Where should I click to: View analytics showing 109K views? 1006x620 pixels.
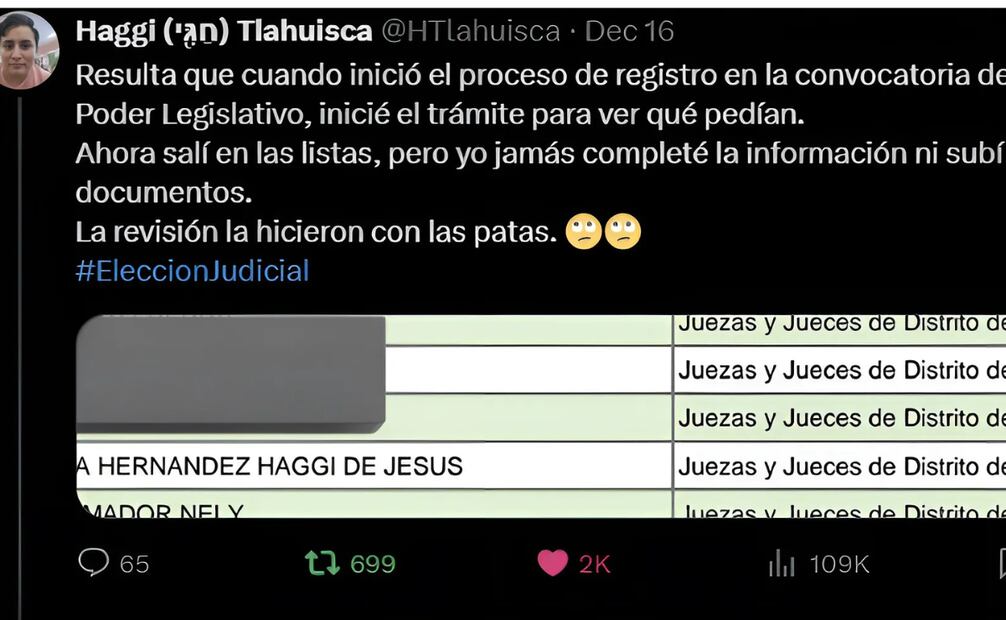(781, 565)
